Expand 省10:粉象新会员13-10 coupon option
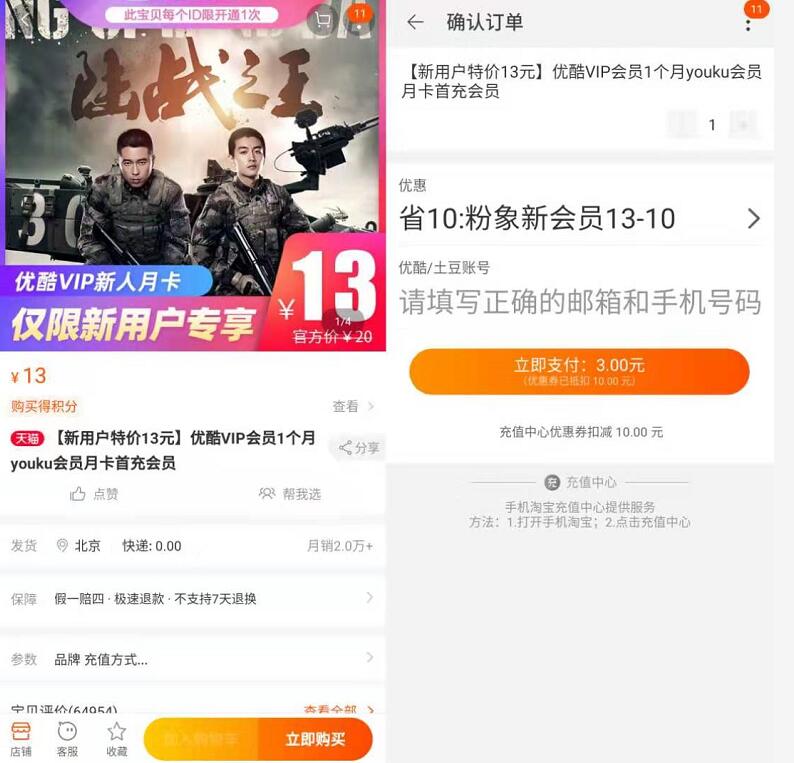This screenshot has height=763, width=794. tap(753, 219)
